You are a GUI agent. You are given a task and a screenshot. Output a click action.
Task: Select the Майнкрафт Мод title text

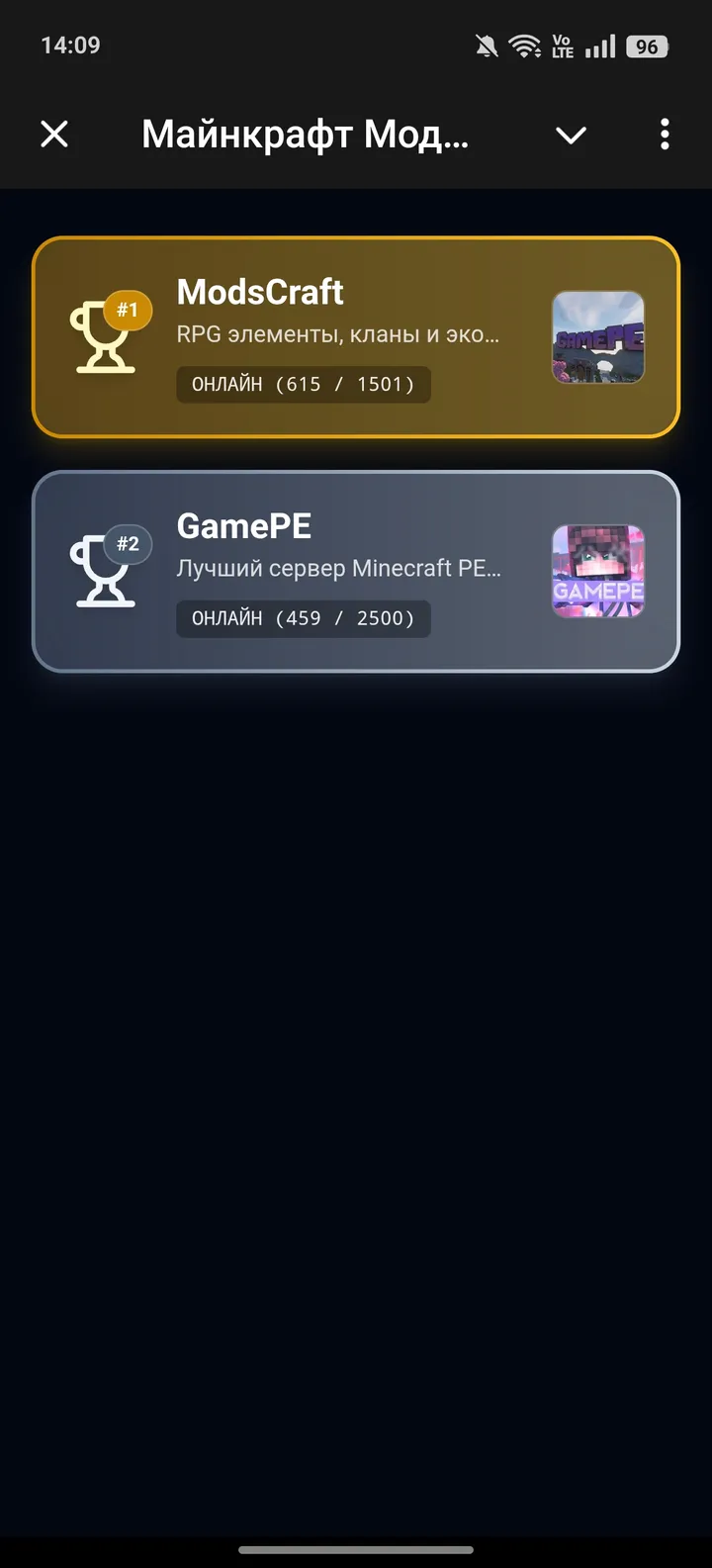305,135
